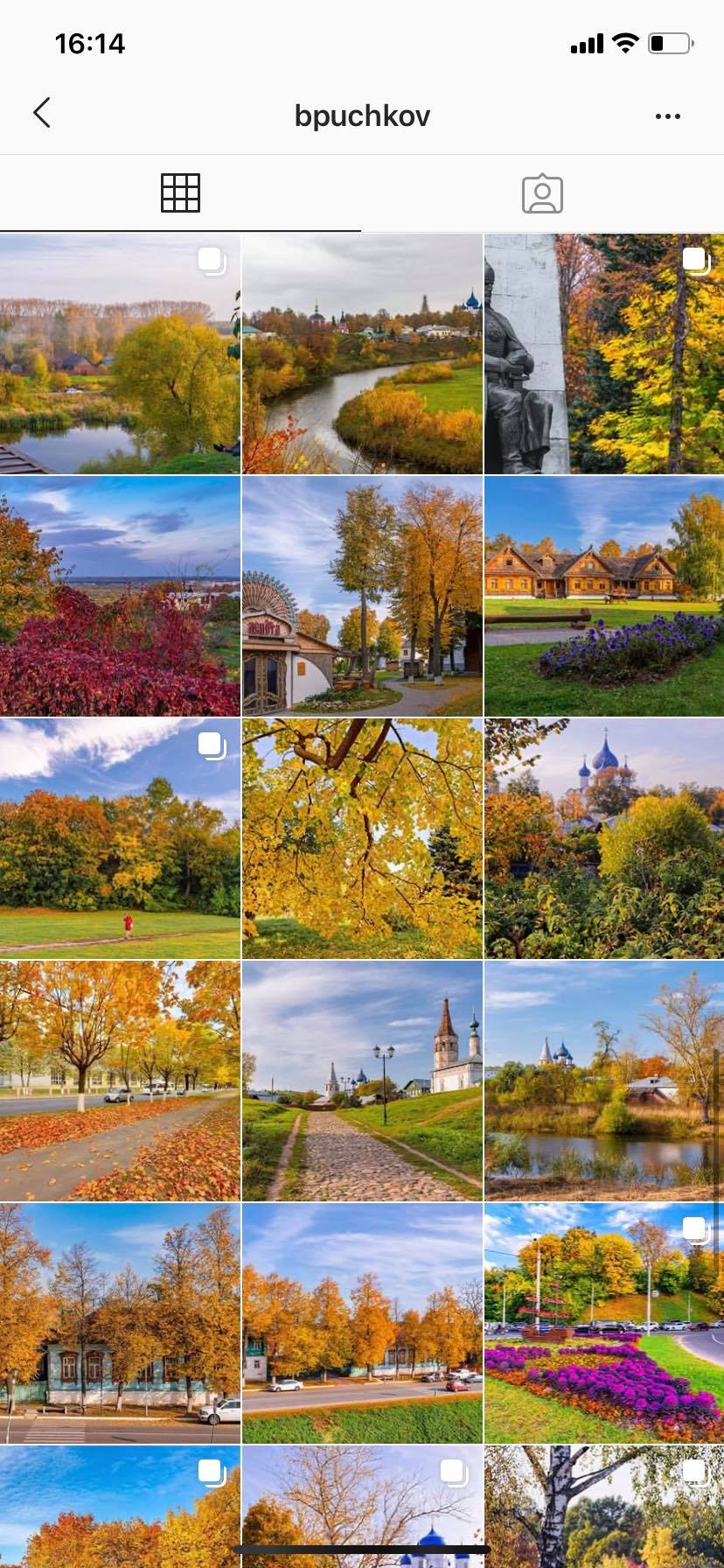Open the post with the seated bronze statue

(603, 353)
